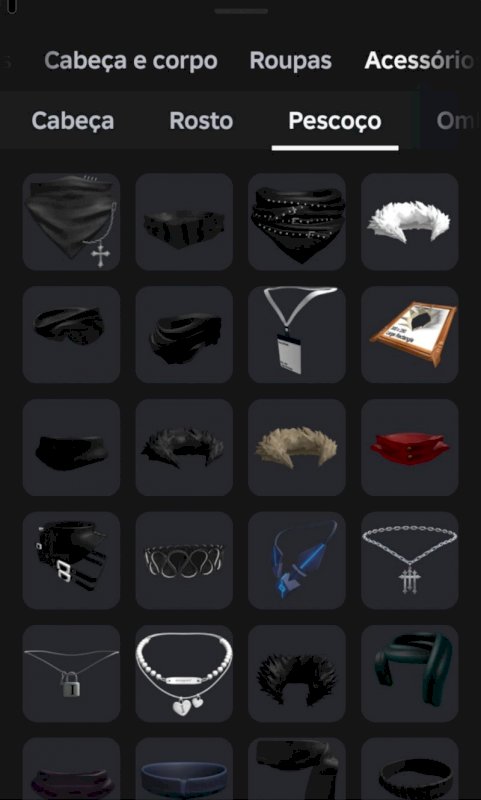Equip the lanyard with ID badge

point(297,334)
